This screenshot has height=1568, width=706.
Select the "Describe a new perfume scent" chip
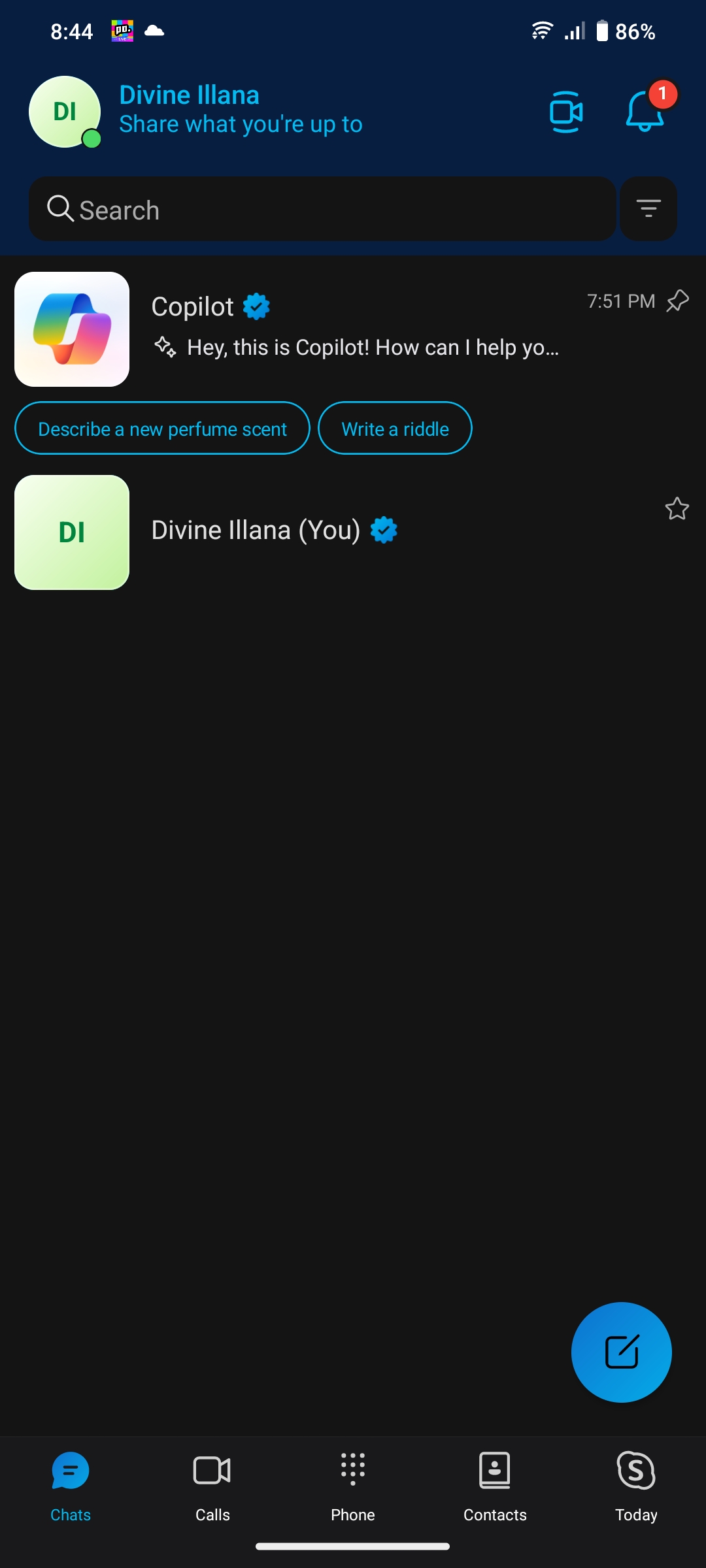(x=162, y=429)
